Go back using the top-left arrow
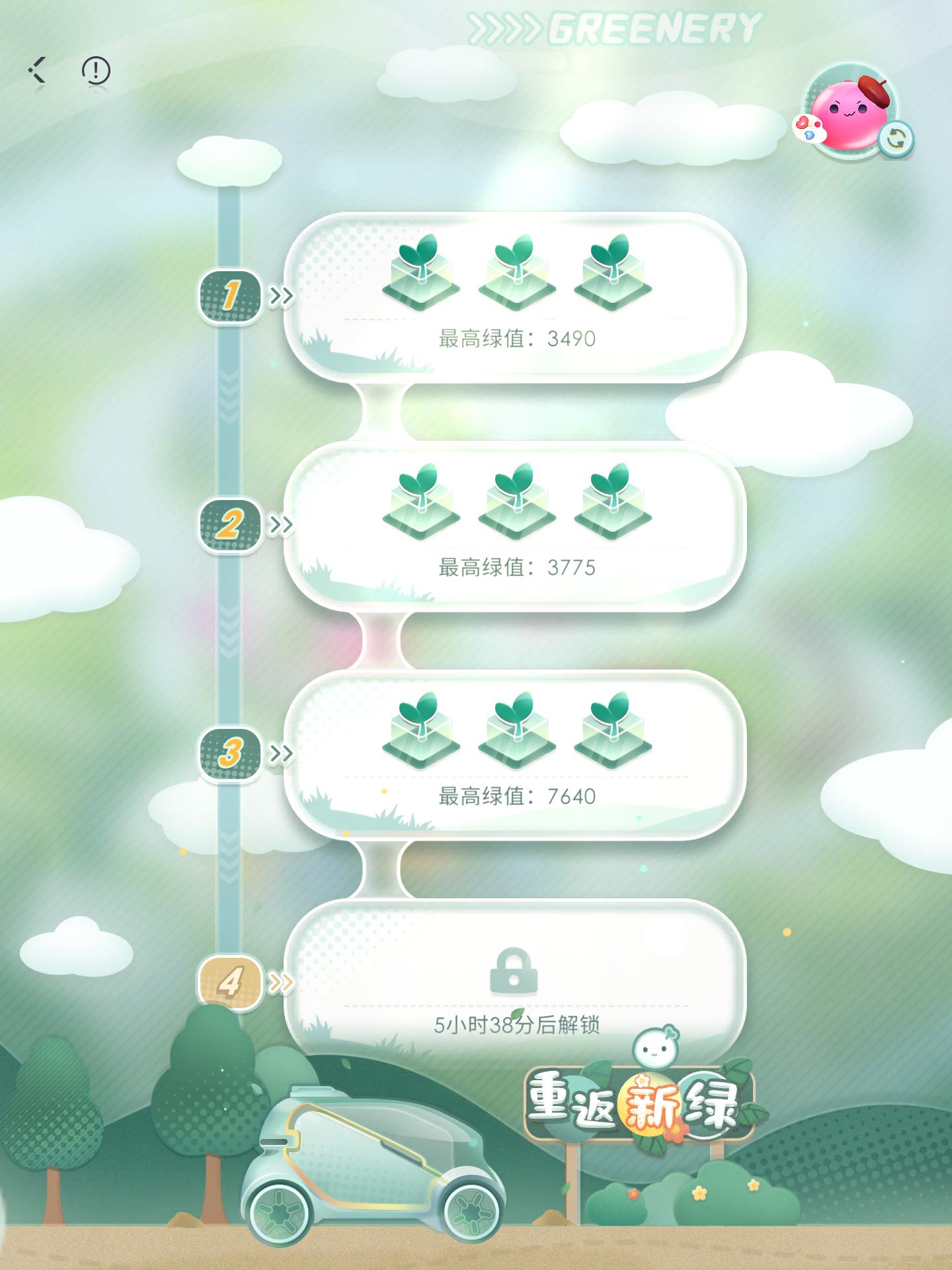 (38, 70)
